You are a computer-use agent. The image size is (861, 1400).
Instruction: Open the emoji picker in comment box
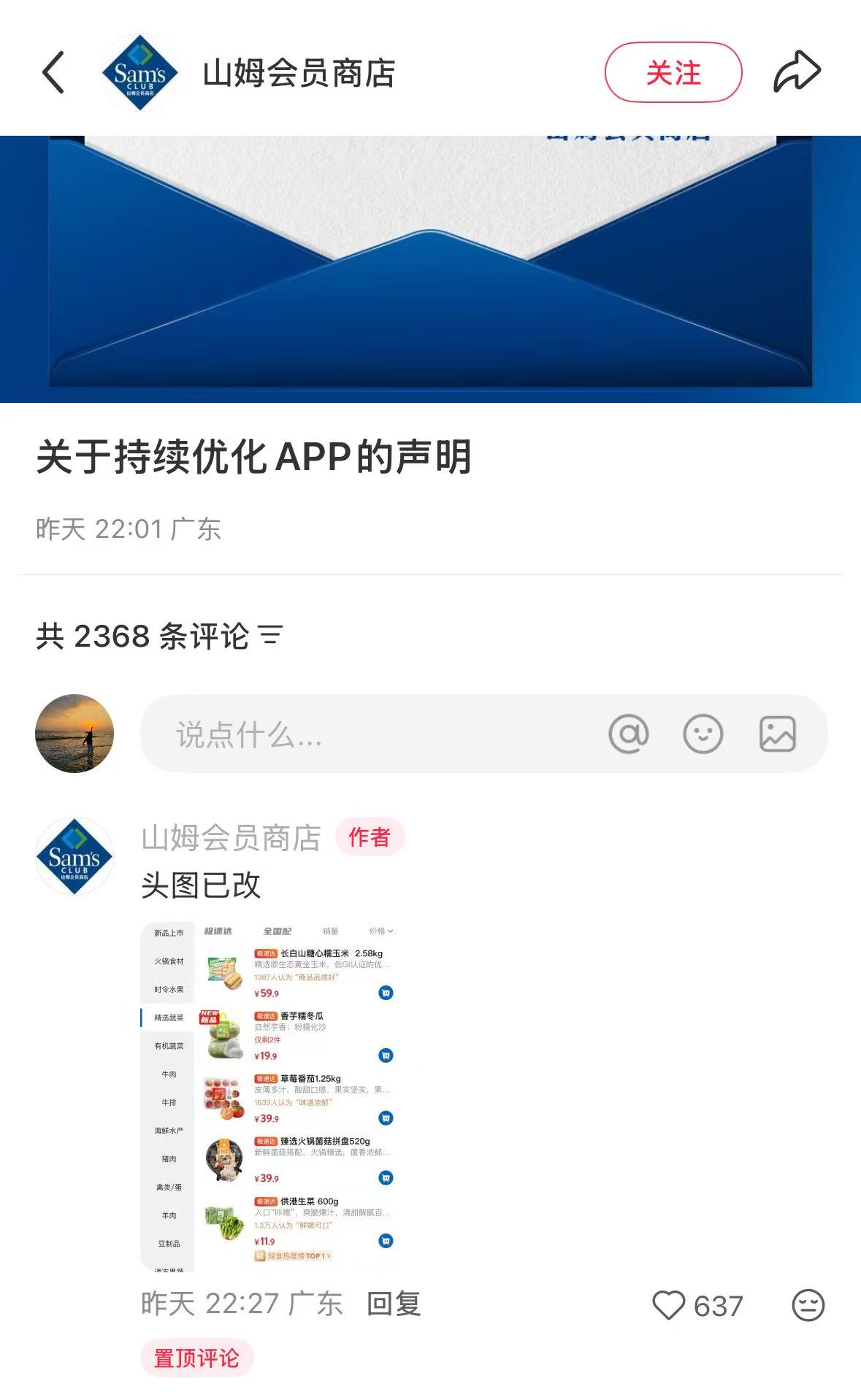click(x=703, y=734)
